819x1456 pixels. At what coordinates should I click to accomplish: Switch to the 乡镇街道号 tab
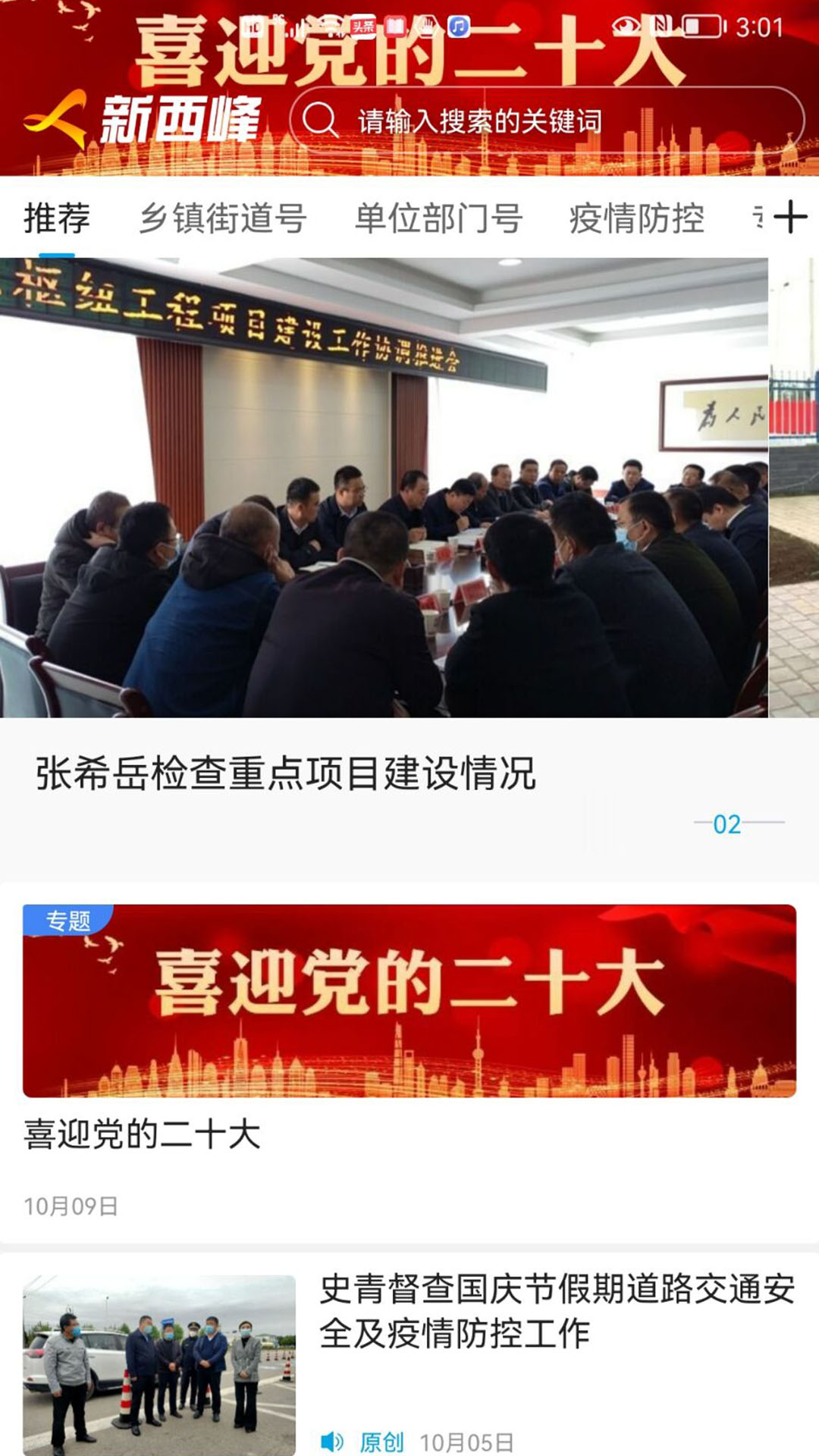click(223, 218)
